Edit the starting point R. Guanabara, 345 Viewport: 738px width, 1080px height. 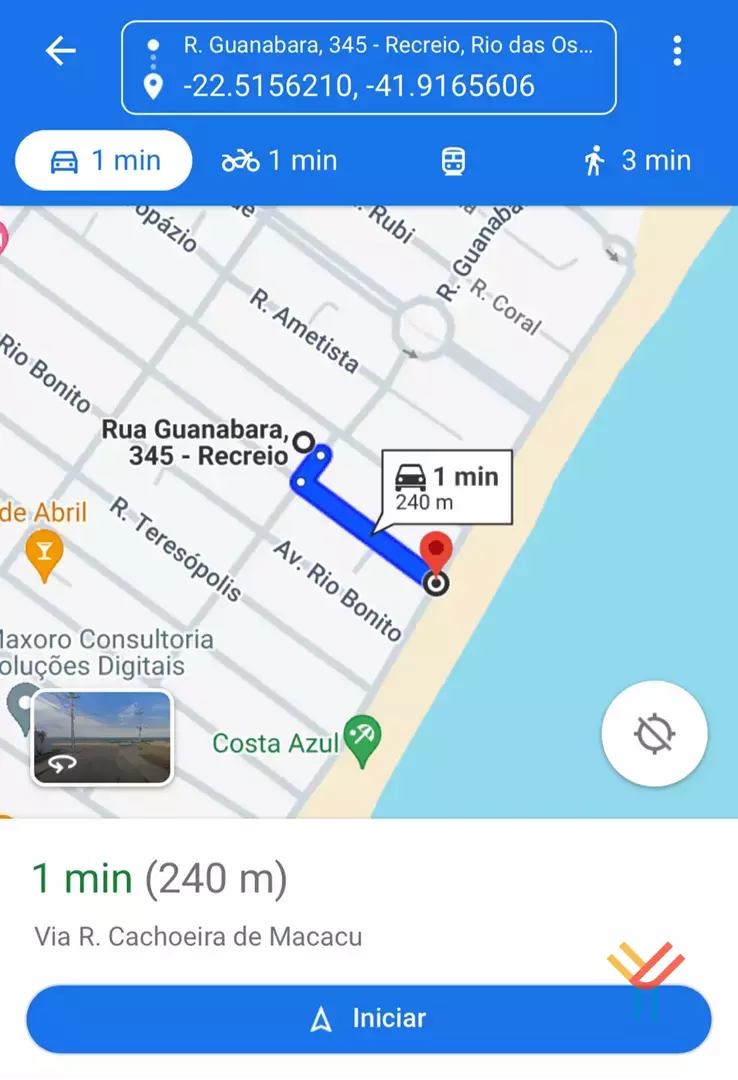(387, 45)
